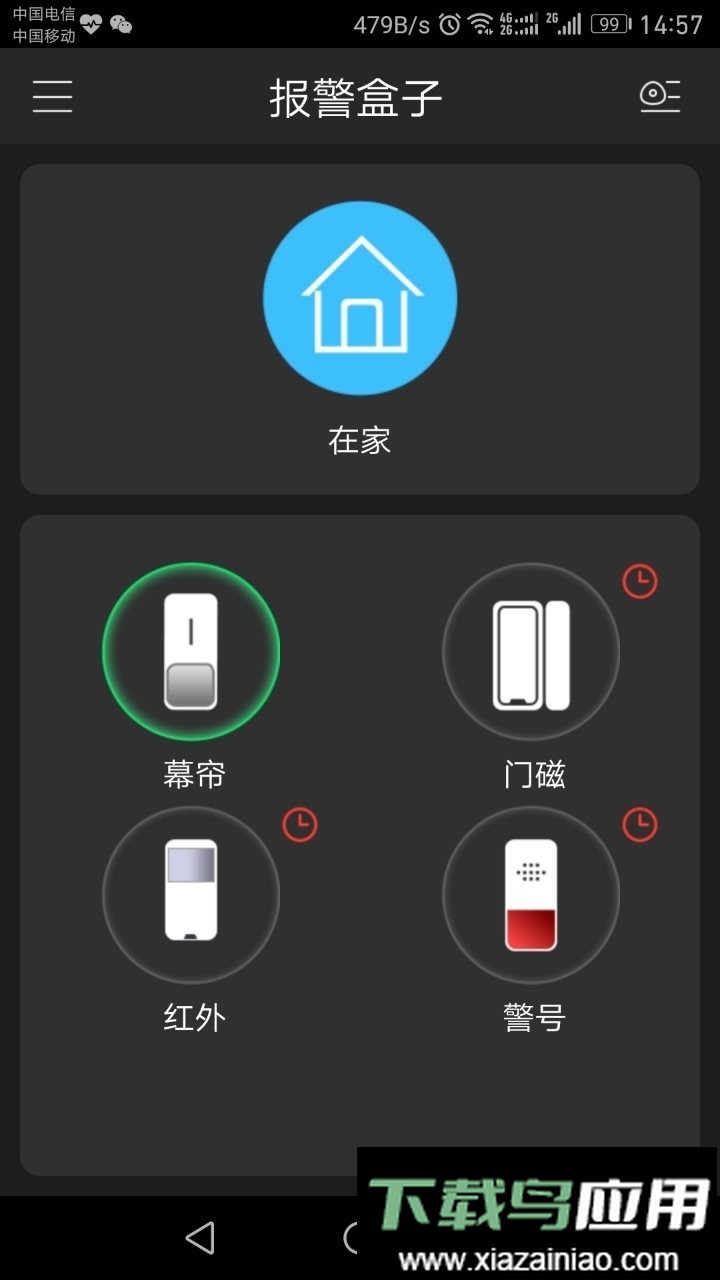
Task: Select the 红外 infrared detector icon
Action: 191,895
